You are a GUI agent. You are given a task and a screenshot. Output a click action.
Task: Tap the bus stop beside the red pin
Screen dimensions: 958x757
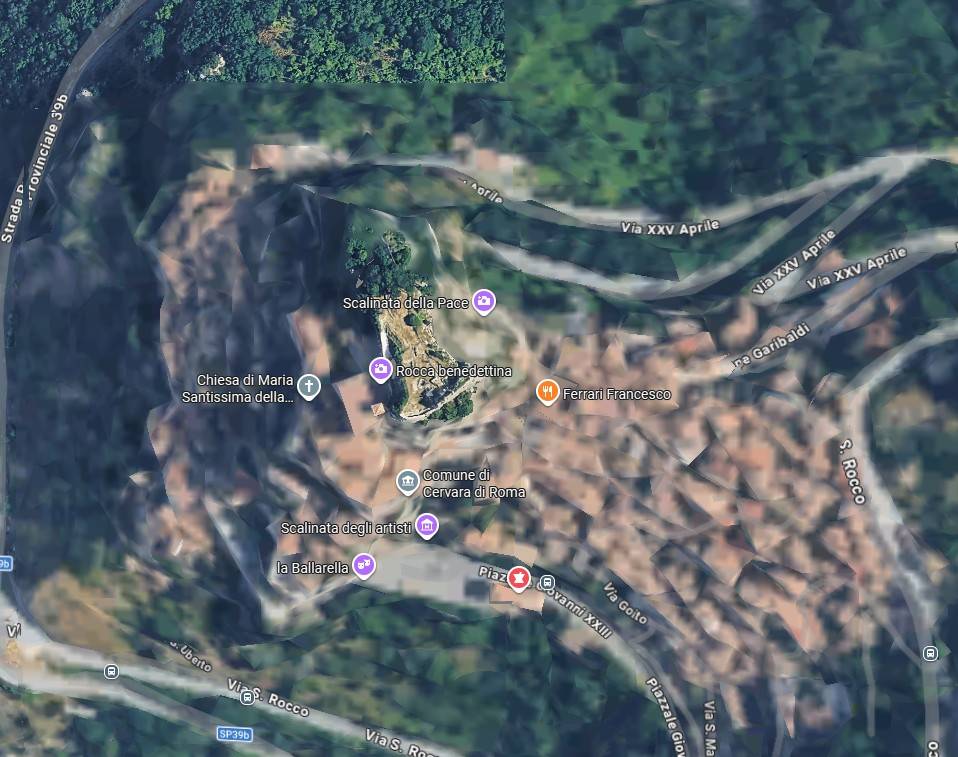click(x=547, y=582)
